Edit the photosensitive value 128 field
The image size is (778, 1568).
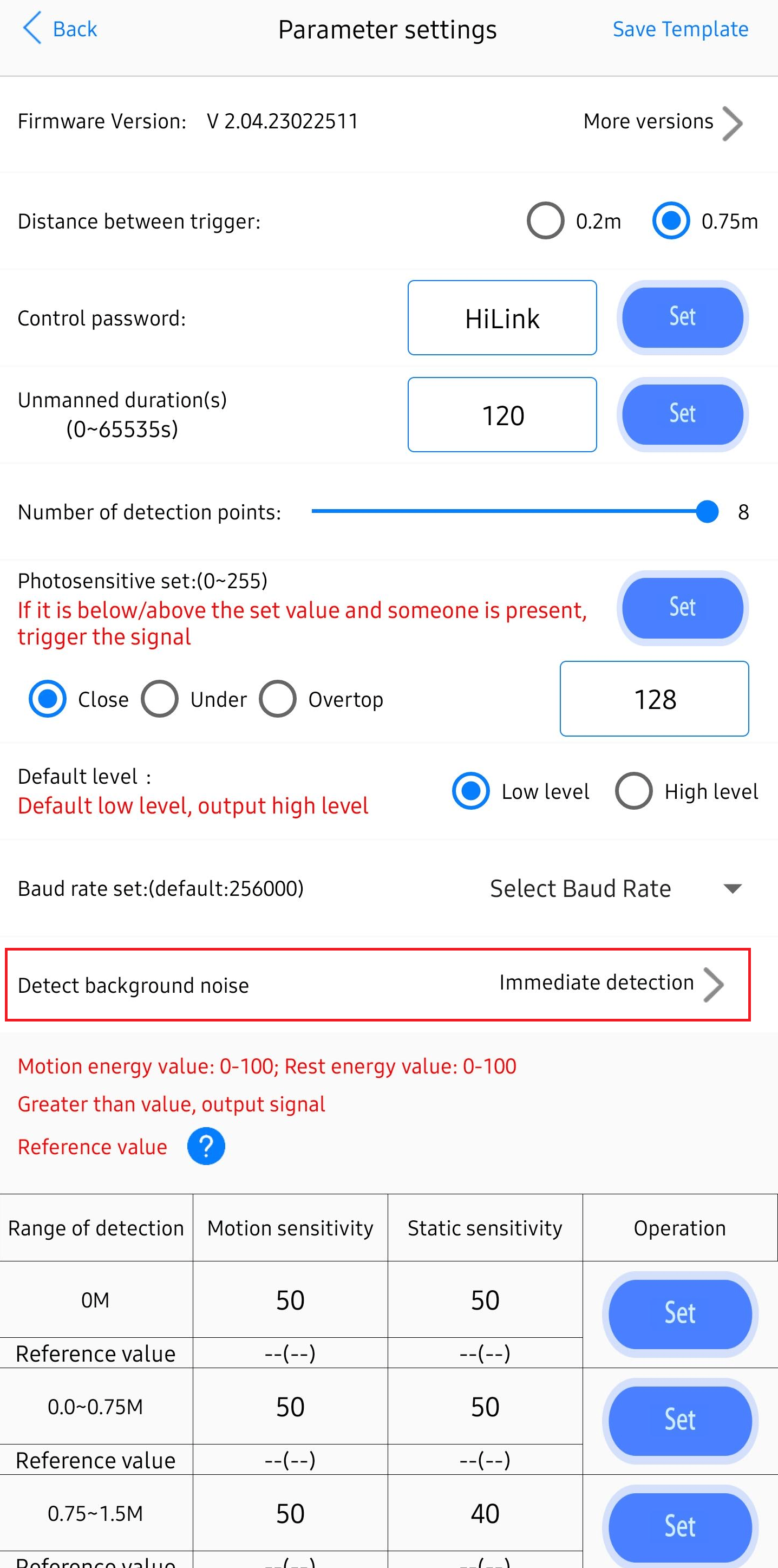[654, 699]
